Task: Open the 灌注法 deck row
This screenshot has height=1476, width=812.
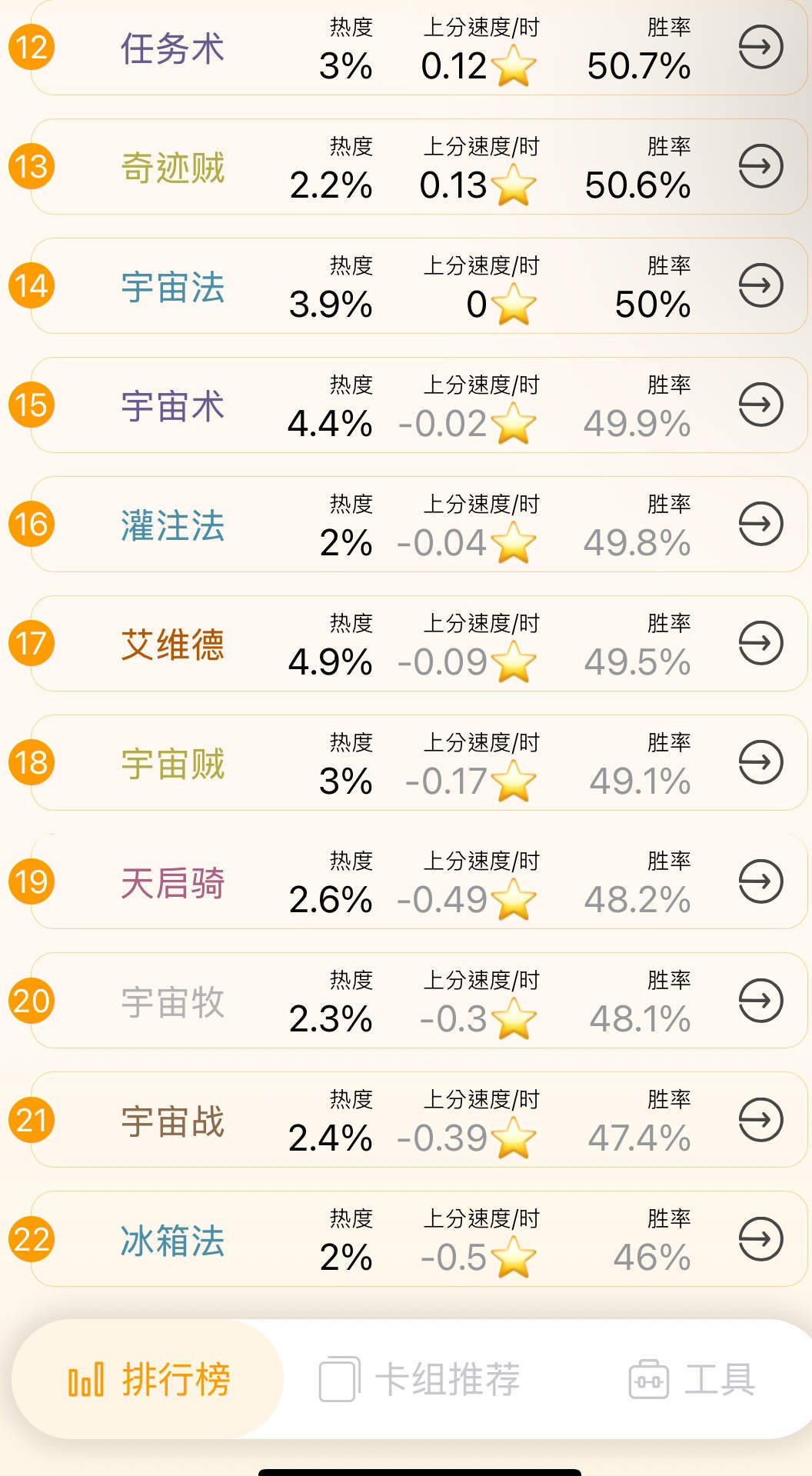Action: pyautogui.click(x=172, y=525)
